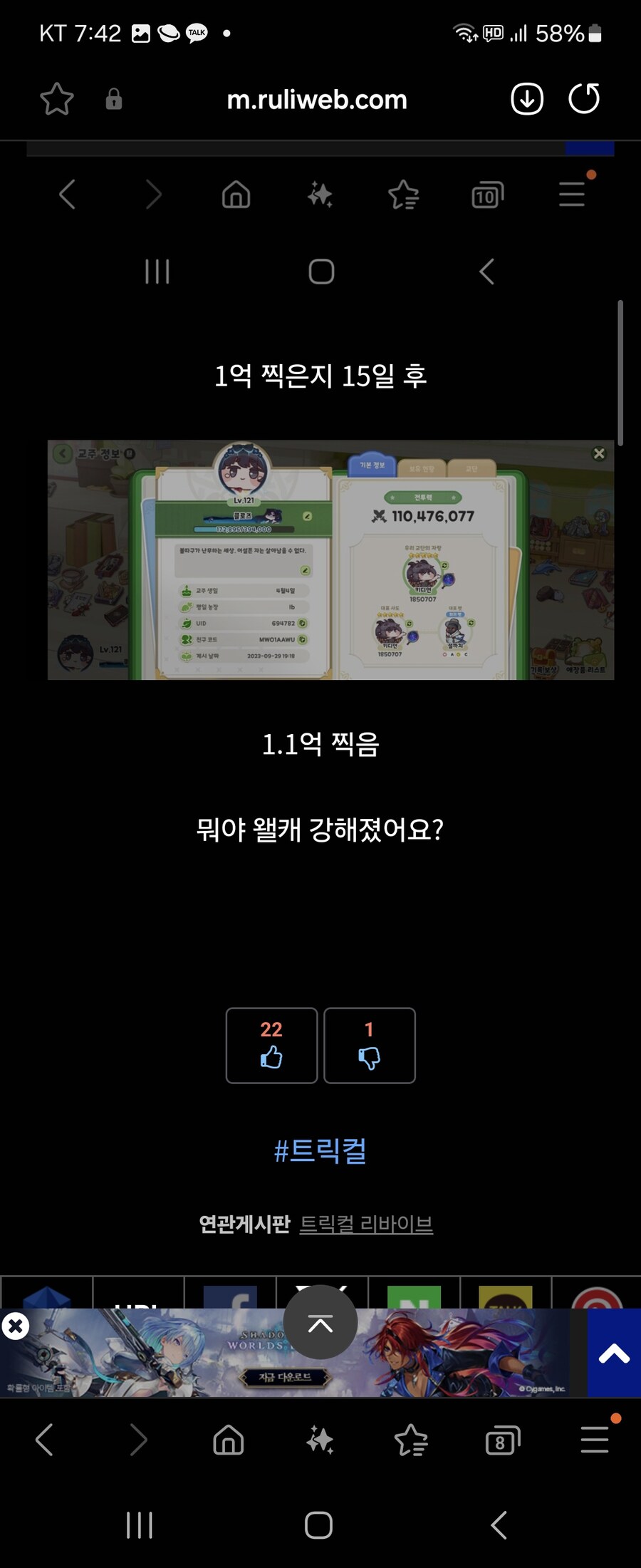The image size is (641, 1568).
Task: Open the browser AI sparkle feature
Action: tap(320, 1440)
